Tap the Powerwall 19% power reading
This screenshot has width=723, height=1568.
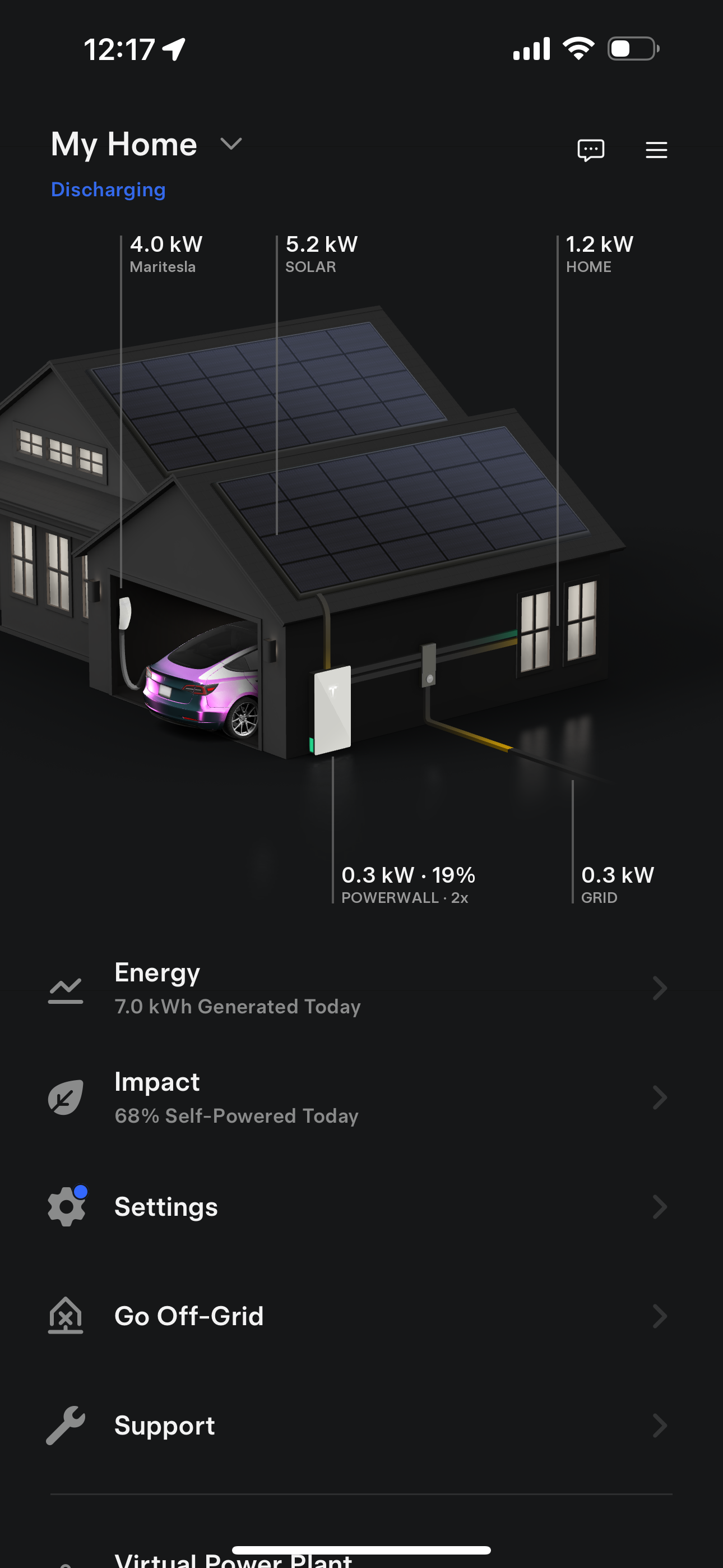click(x=408, y=884)
